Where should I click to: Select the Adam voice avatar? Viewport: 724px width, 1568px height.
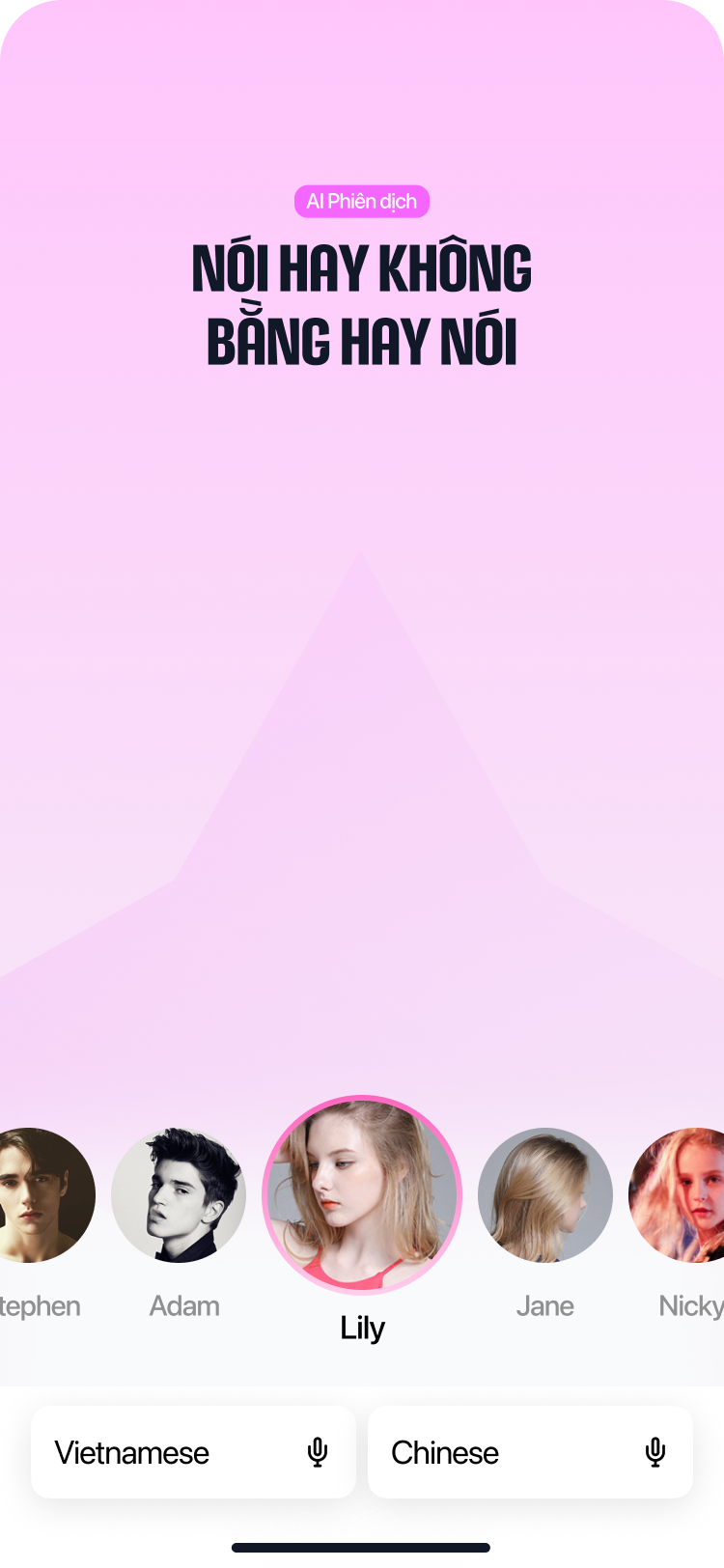(x=179, y=1195)
